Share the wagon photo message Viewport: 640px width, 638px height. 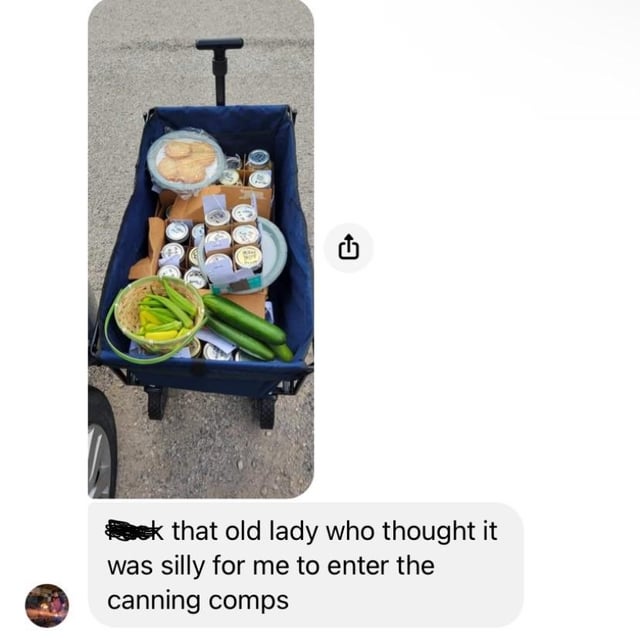349,247
